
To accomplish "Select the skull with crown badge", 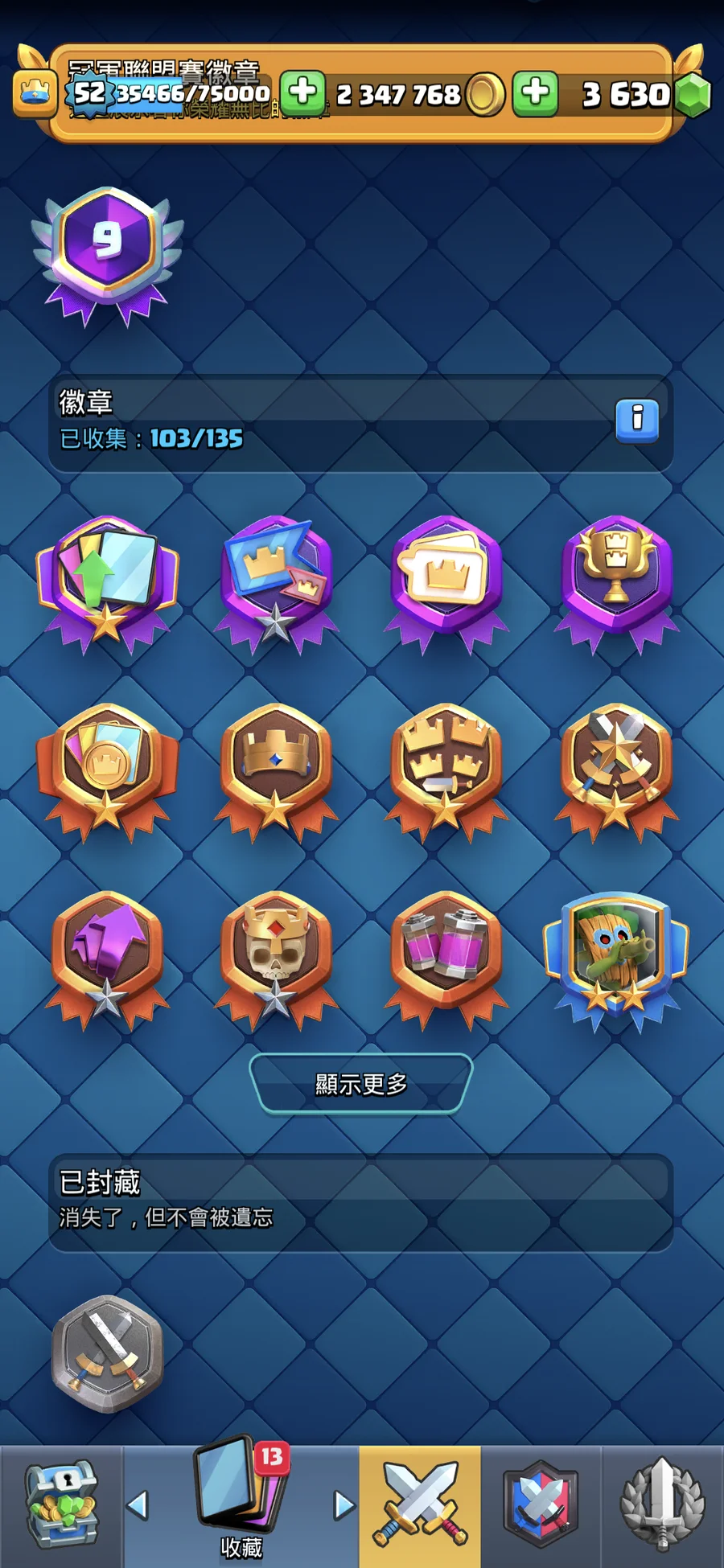I will [276, 957].
